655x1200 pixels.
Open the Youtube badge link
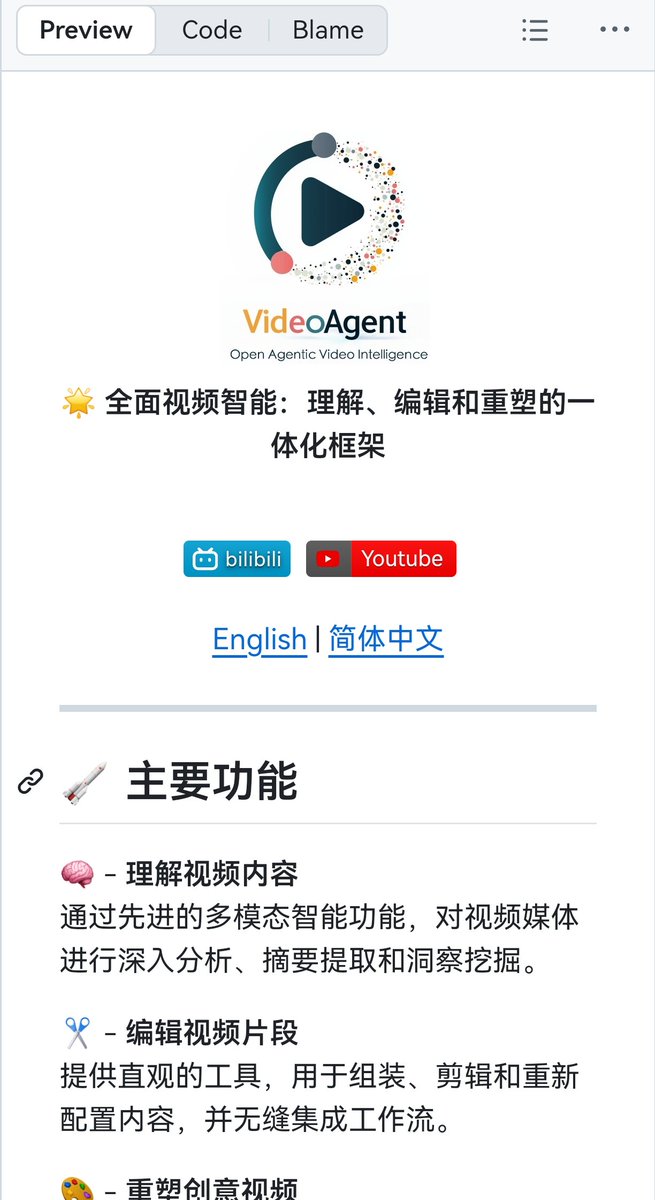click(x=381, y=559)
